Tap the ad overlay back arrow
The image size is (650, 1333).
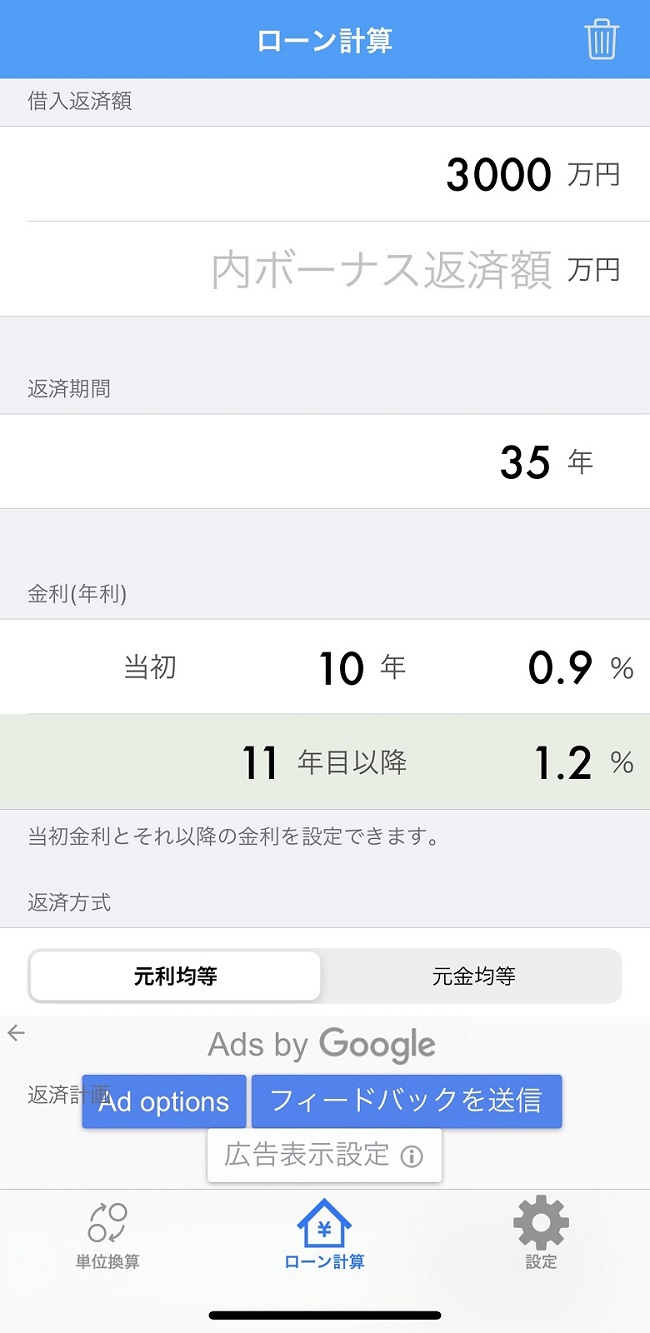pos(16,1033)
